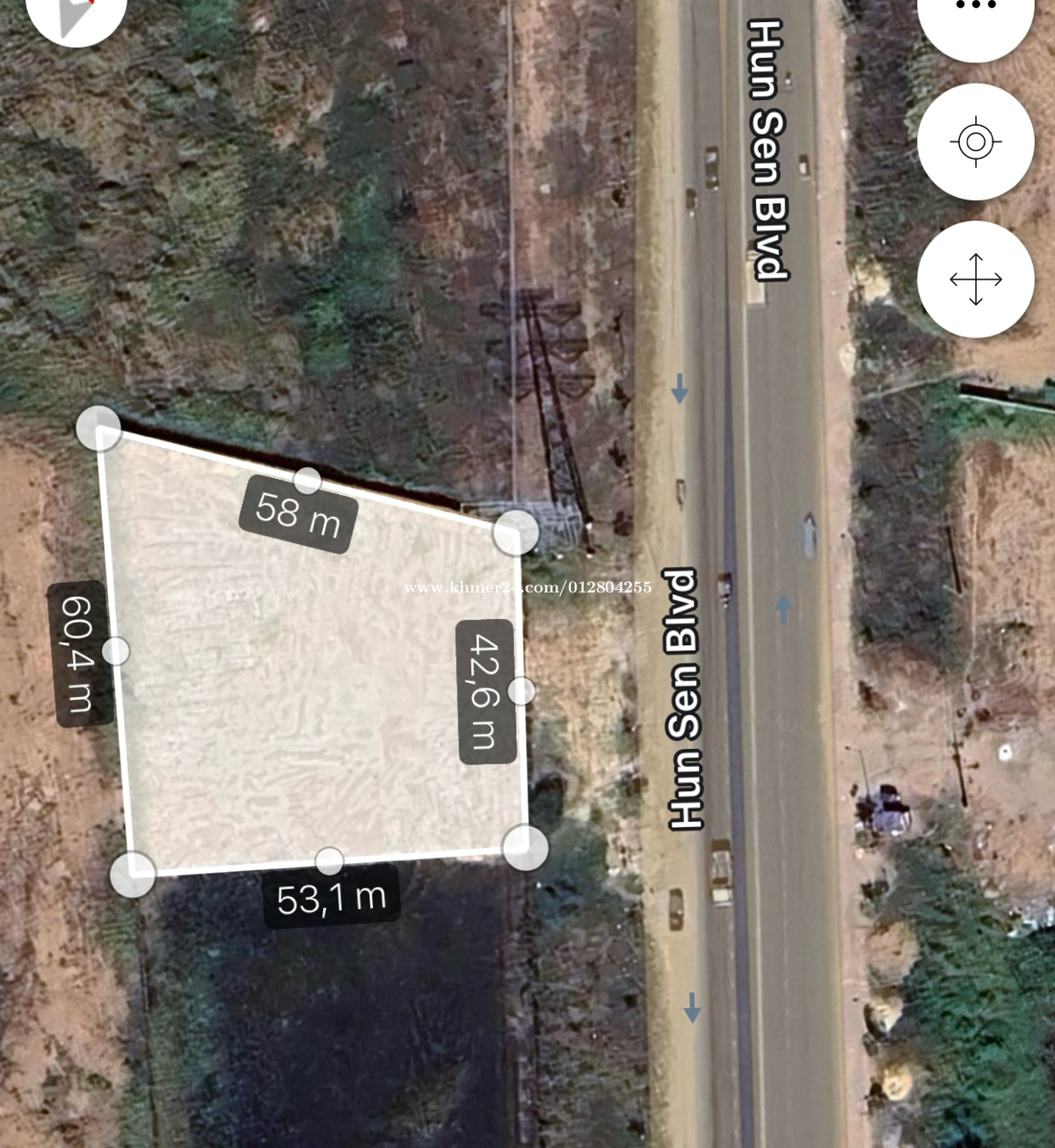The width and height of the screenshot is (1055, 1148).
Task: Tap the midpoint handle on the 58 m edge
Action: click(308, 480)
